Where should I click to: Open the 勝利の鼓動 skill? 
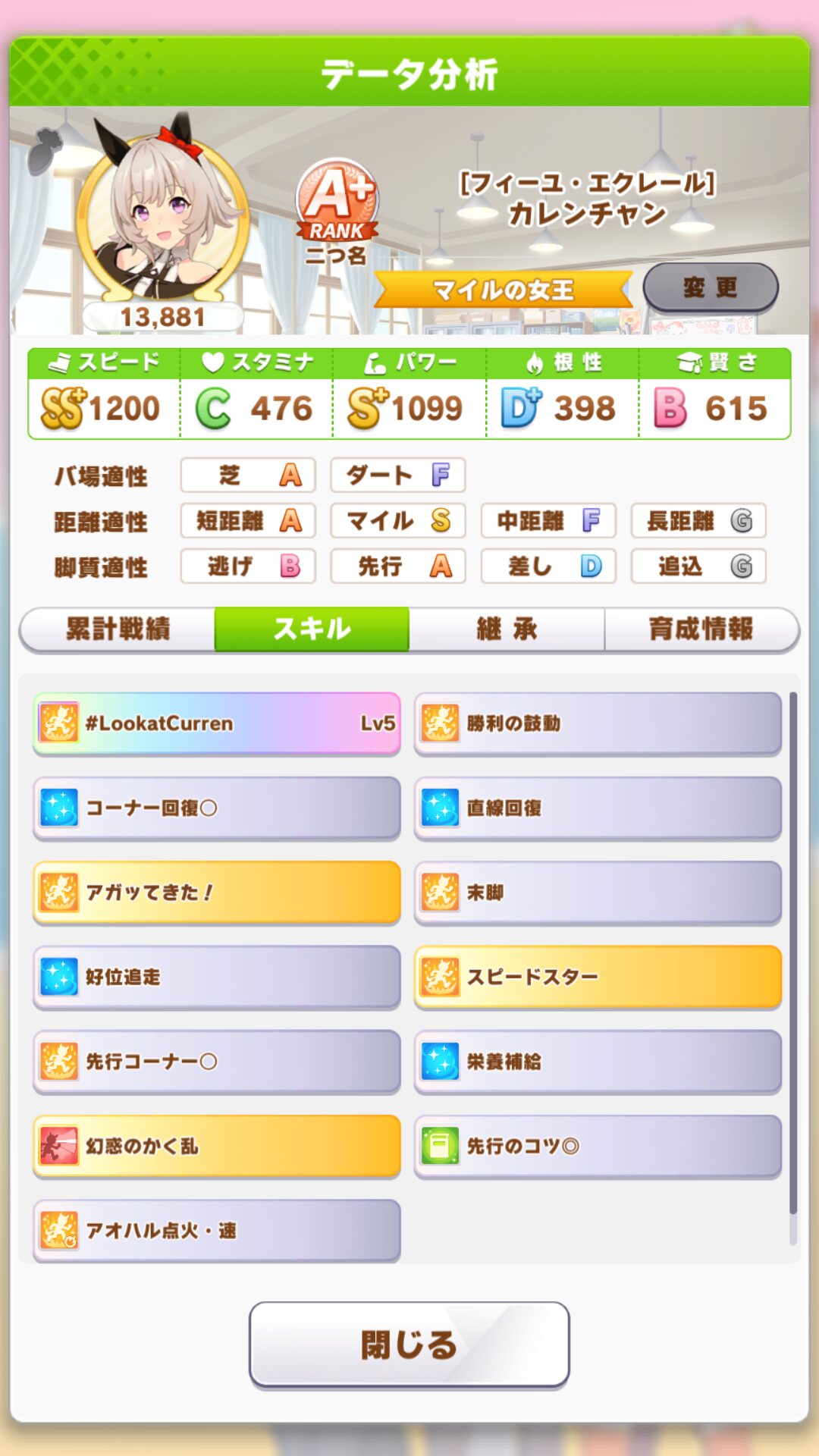point(598,723)
